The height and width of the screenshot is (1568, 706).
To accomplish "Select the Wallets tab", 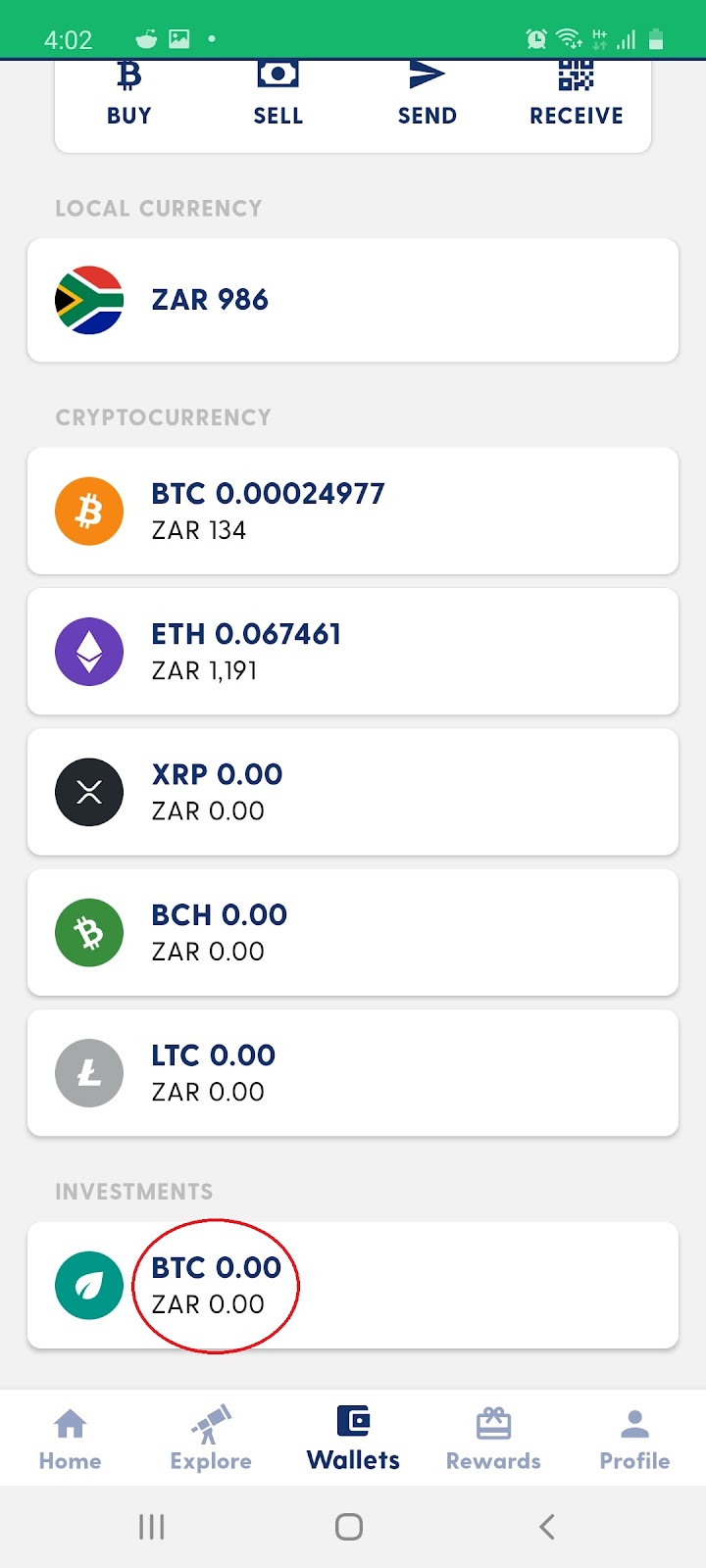I will pos(353,1438).
